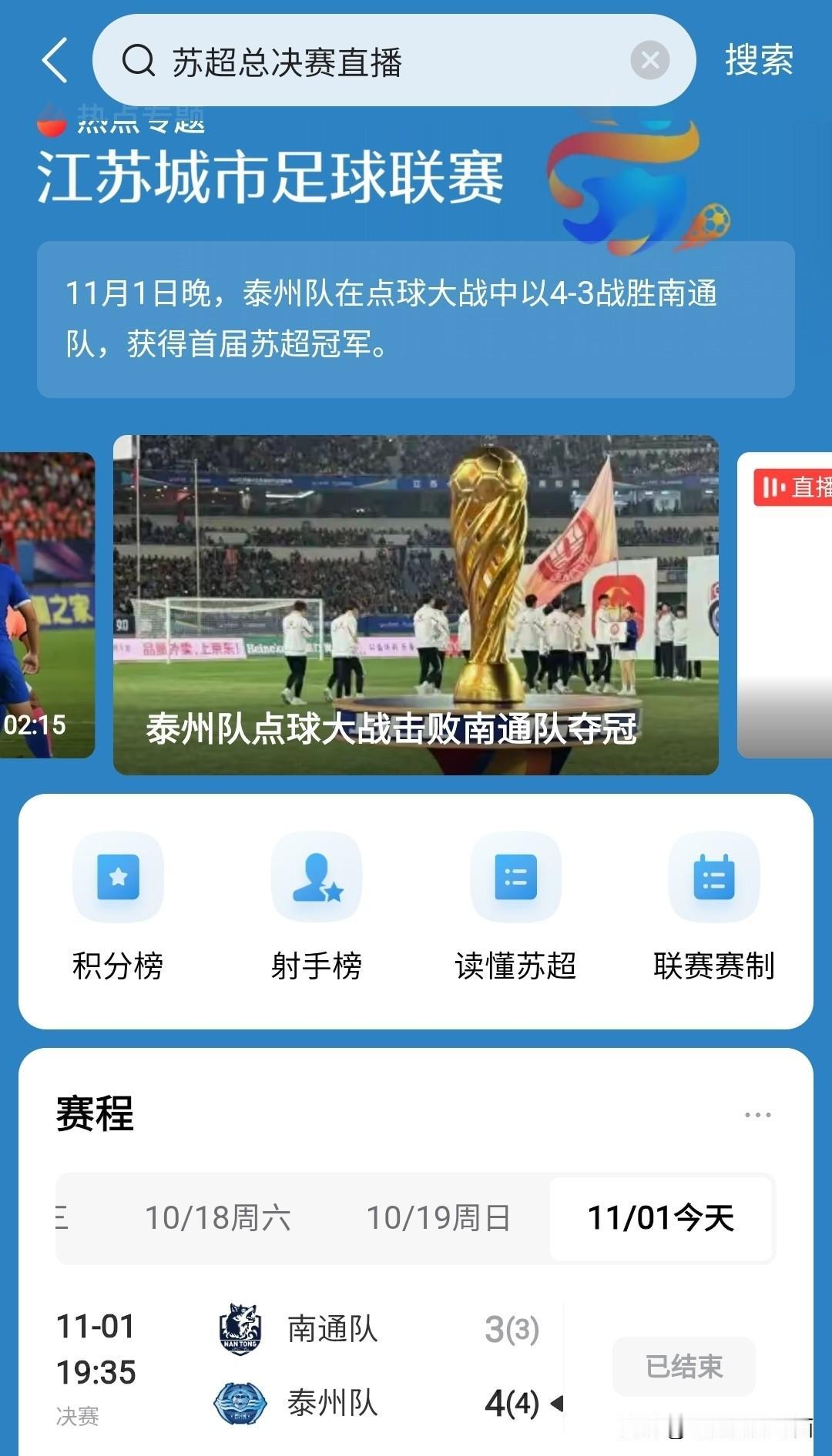The height and width of the screenshot is (1456, 832).
Task: Tap the 搜索 search button
Action: (758, 62)
